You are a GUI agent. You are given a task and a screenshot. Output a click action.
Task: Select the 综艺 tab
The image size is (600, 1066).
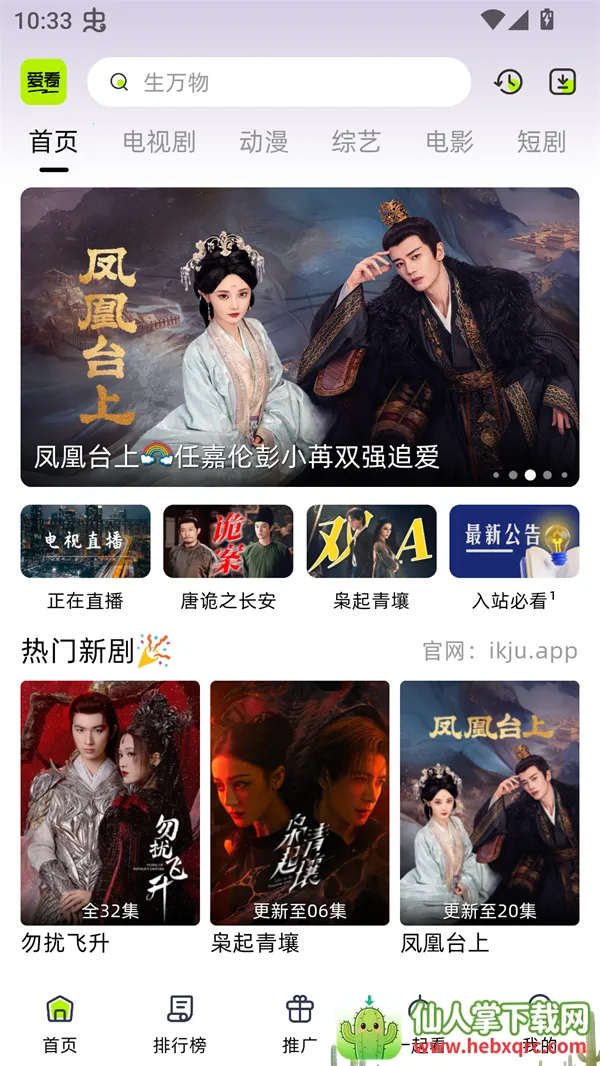click(357, 142)
